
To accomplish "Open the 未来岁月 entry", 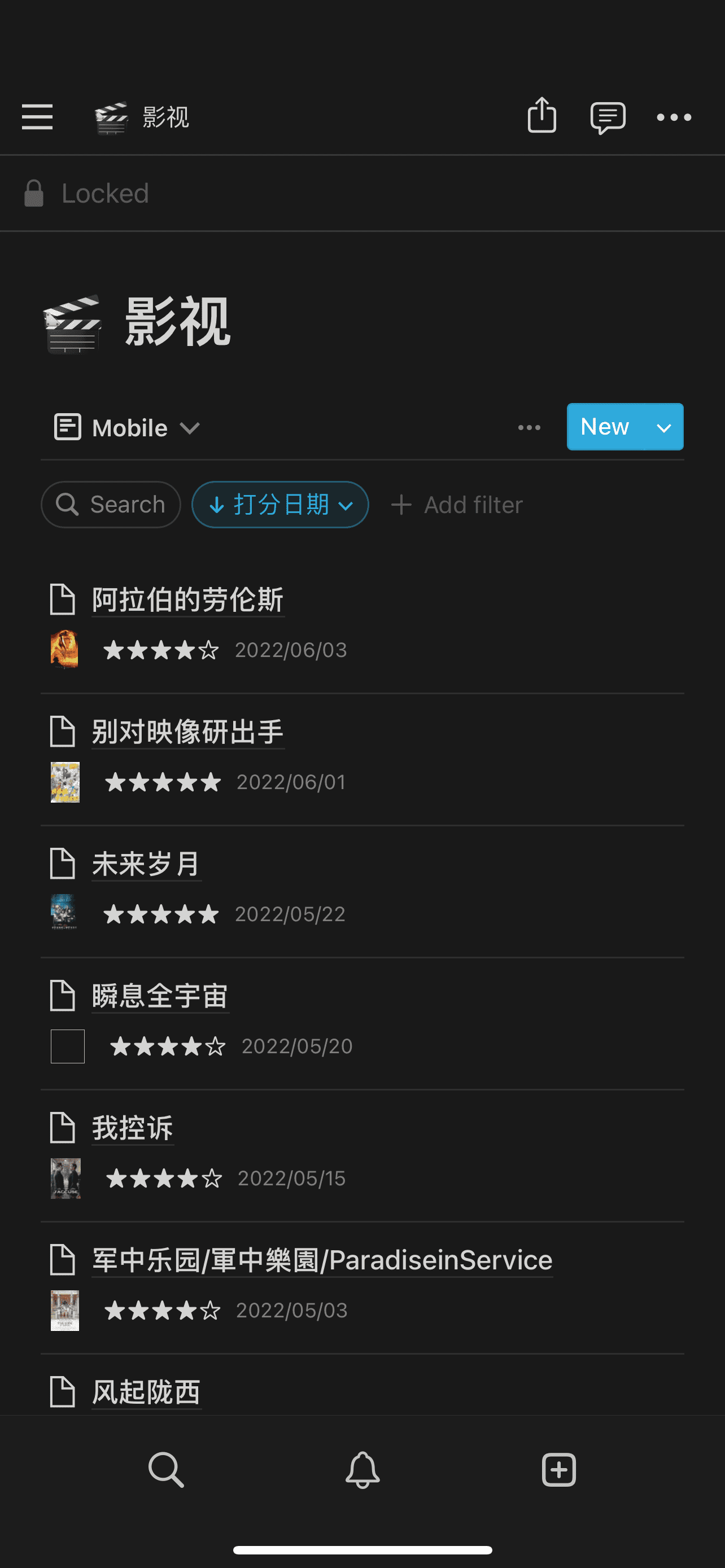I will coord(146,864).
